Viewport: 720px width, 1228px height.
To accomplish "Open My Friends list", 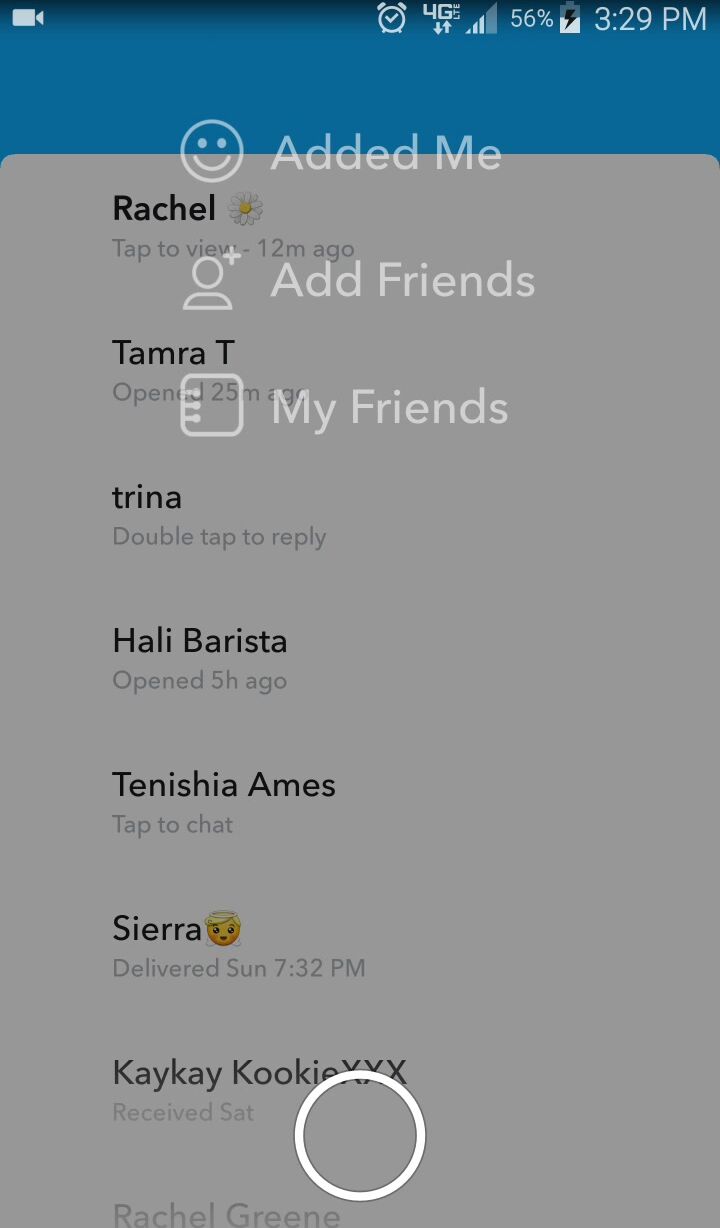I will coord(389,408).
